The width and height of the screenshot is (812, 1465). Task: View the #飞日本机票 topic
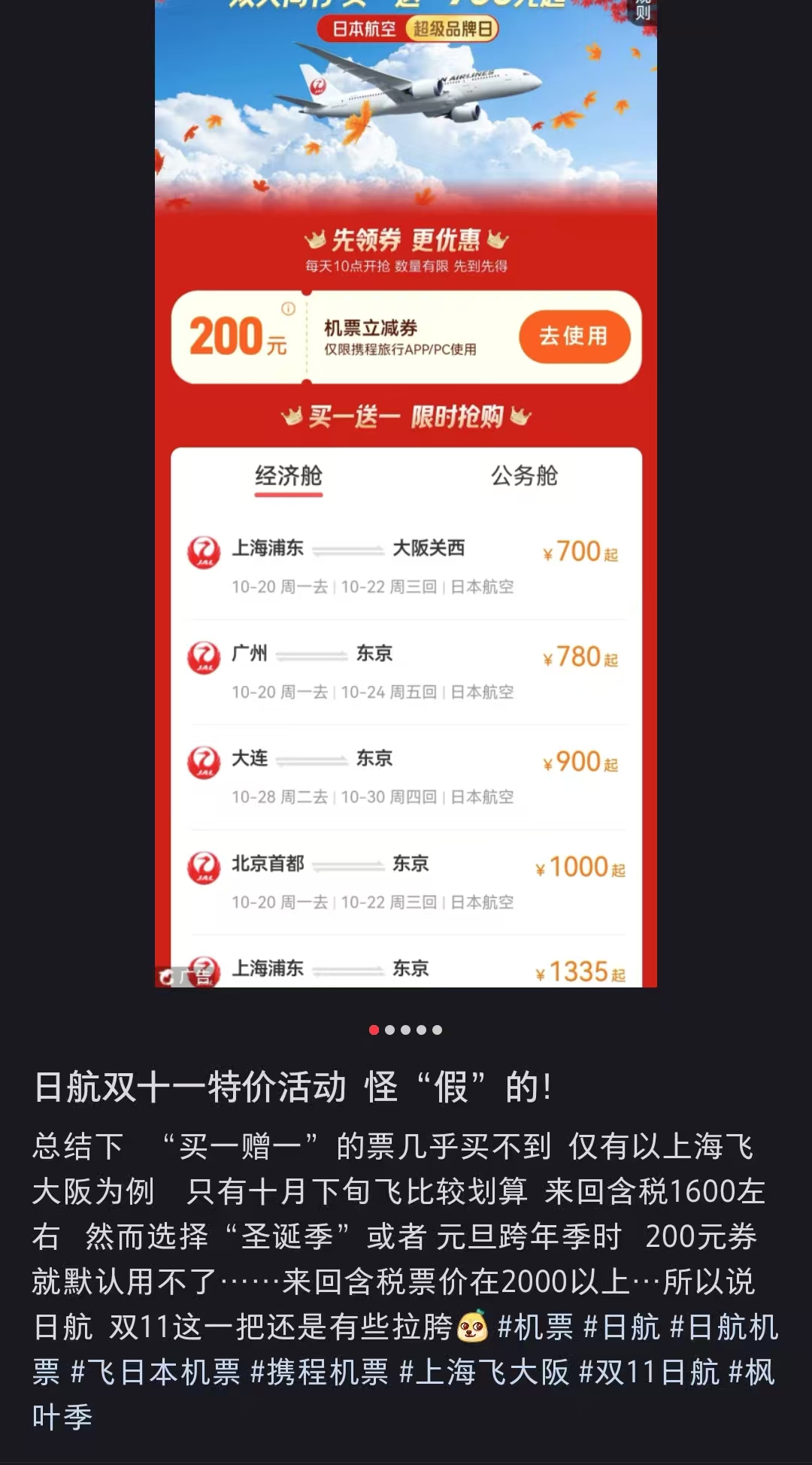(x=156, y=1372)
